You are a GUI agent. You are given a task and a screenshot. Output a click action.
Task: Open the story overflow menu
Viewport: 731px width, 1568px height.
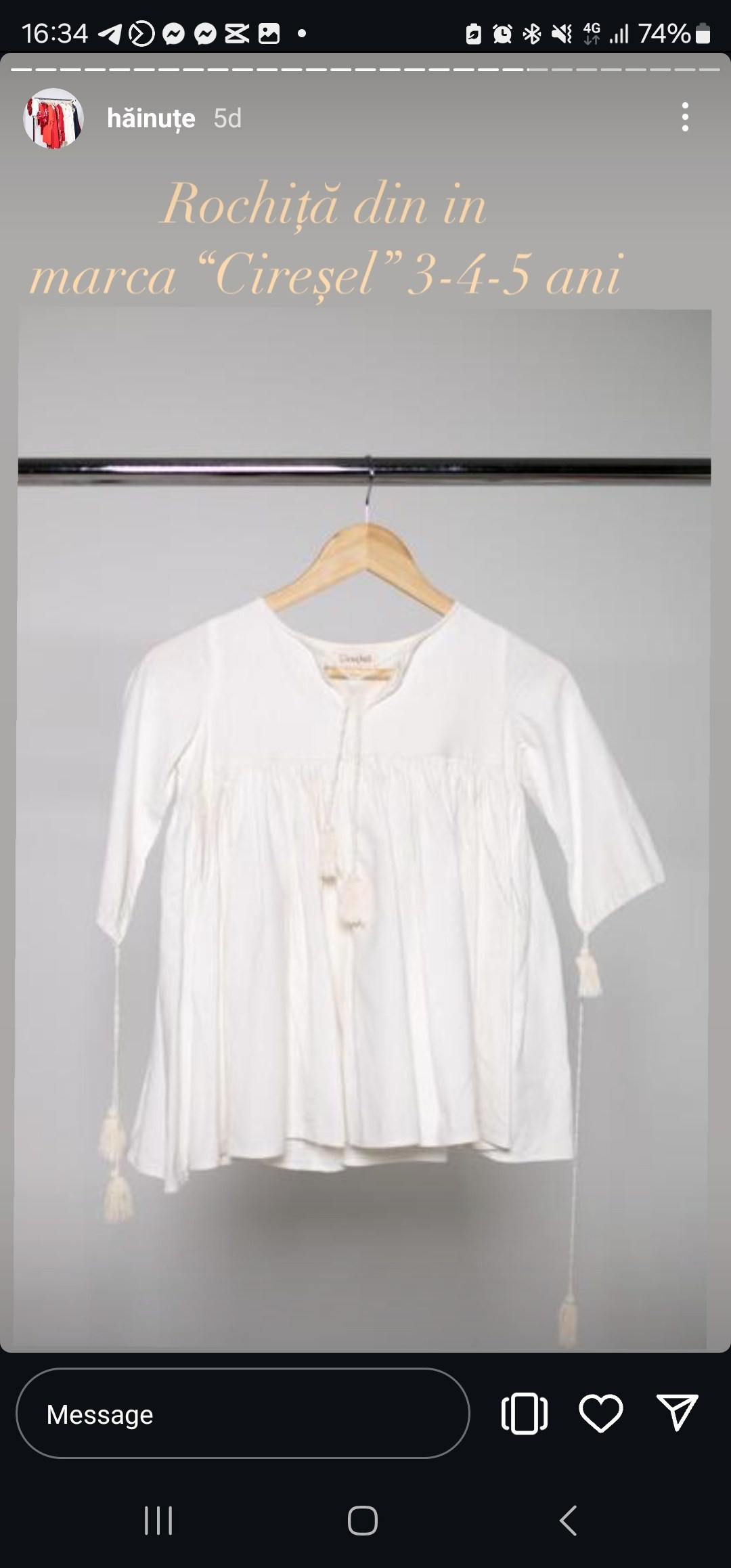685,118
